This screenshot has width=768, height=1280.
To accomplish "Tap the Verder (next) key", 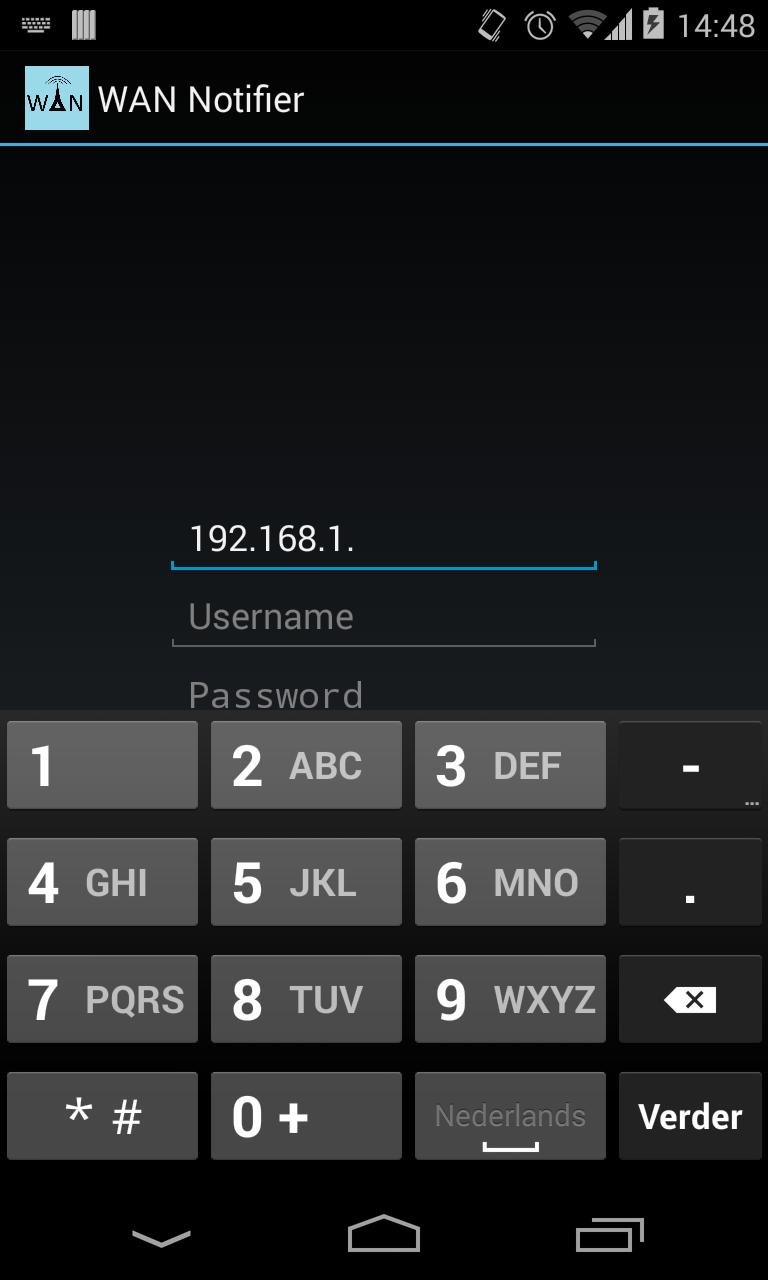I will tap(690, 1116).
